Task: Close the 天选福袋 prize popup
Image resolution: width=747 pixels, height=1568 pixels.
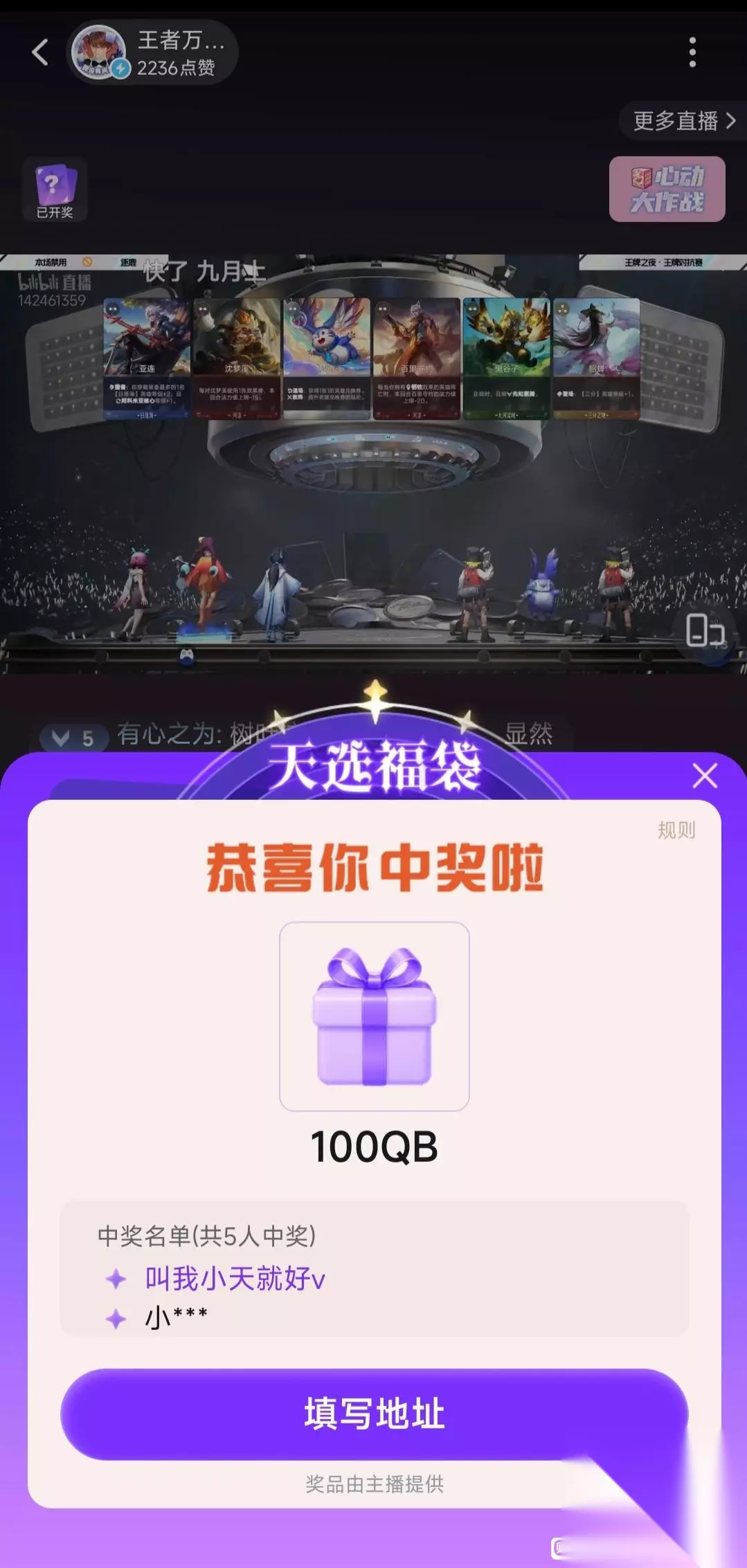Action: pos(705,776)
